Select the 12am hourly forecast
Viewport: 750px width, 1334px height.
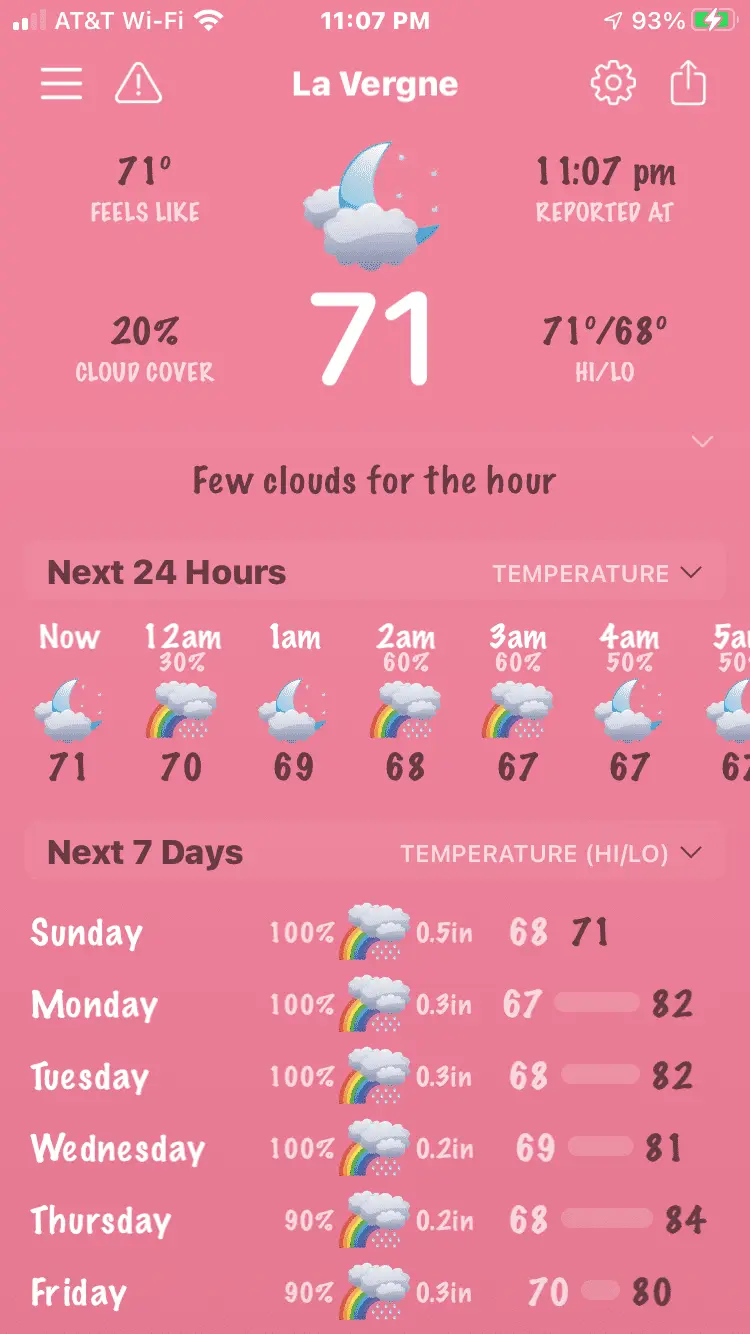pos(181,704)
